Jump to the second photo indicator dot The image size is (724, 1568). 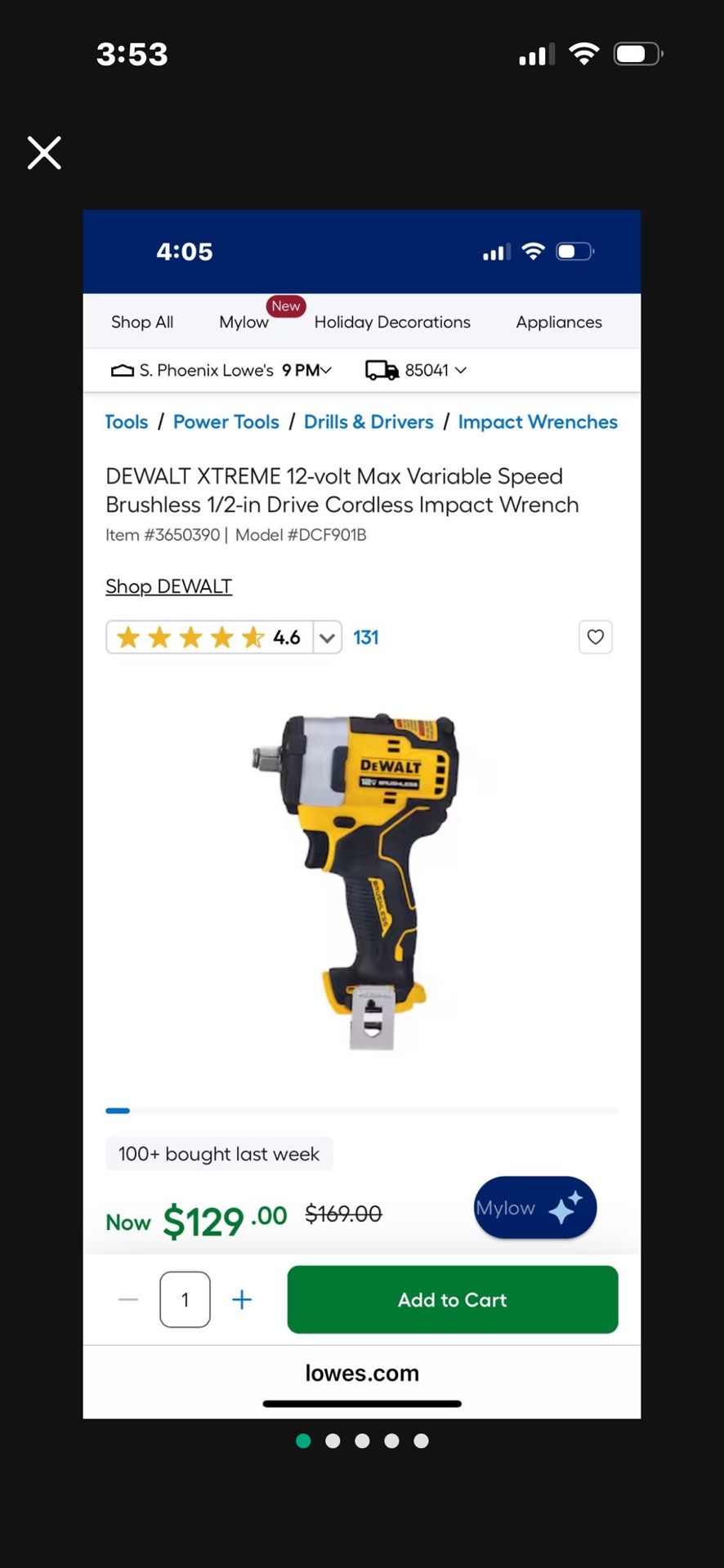333,1441
